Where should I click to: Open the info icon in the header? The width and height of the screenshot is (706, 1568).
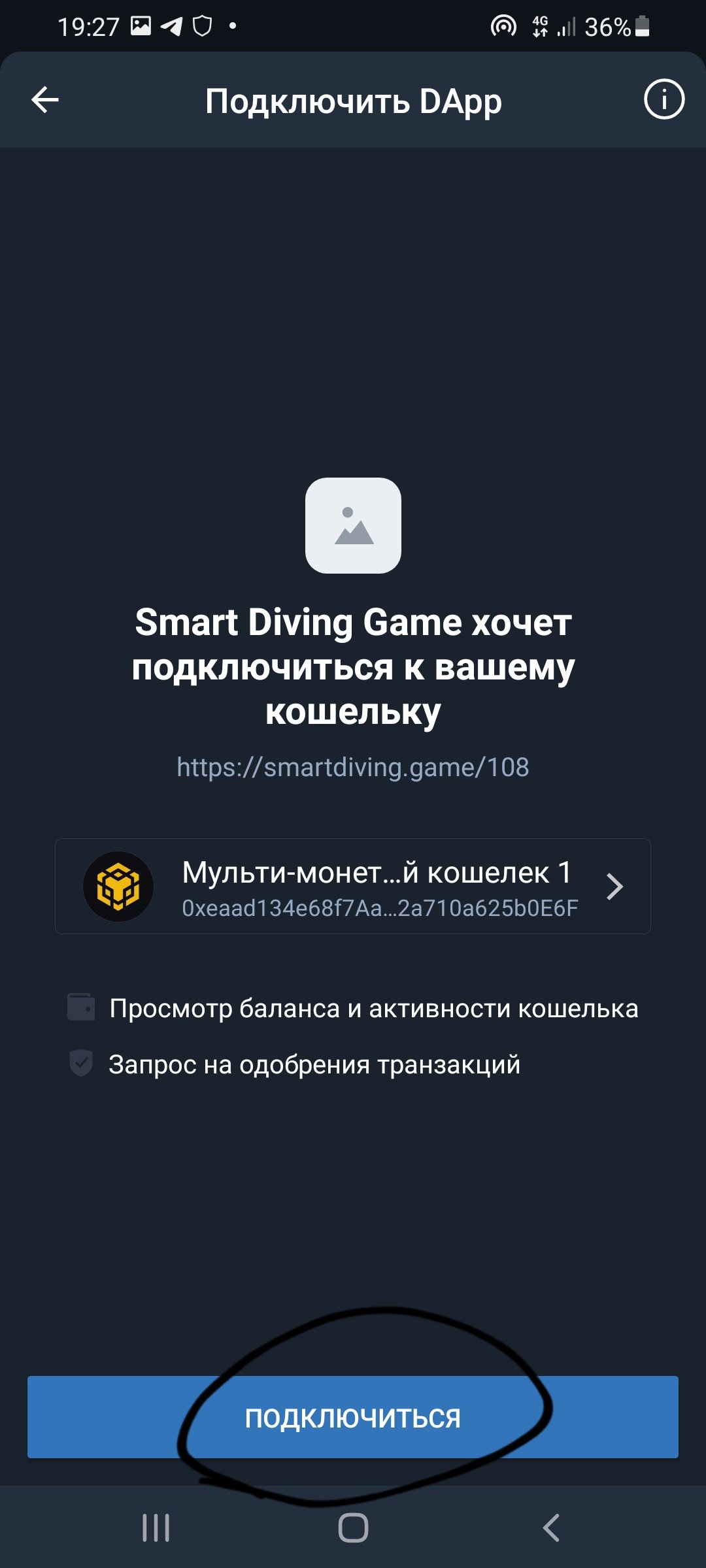664,99
